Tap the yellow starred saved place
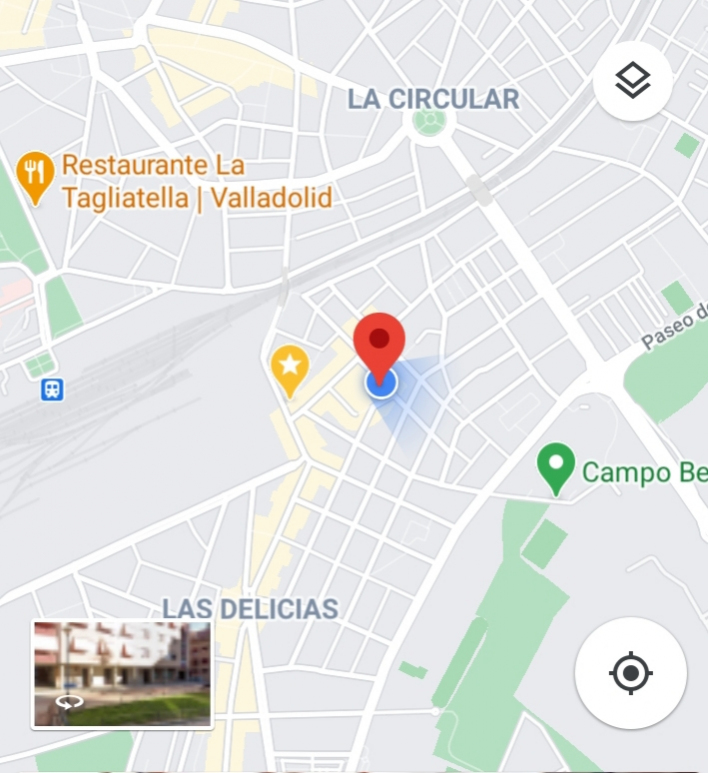 (x=290, y=367)
